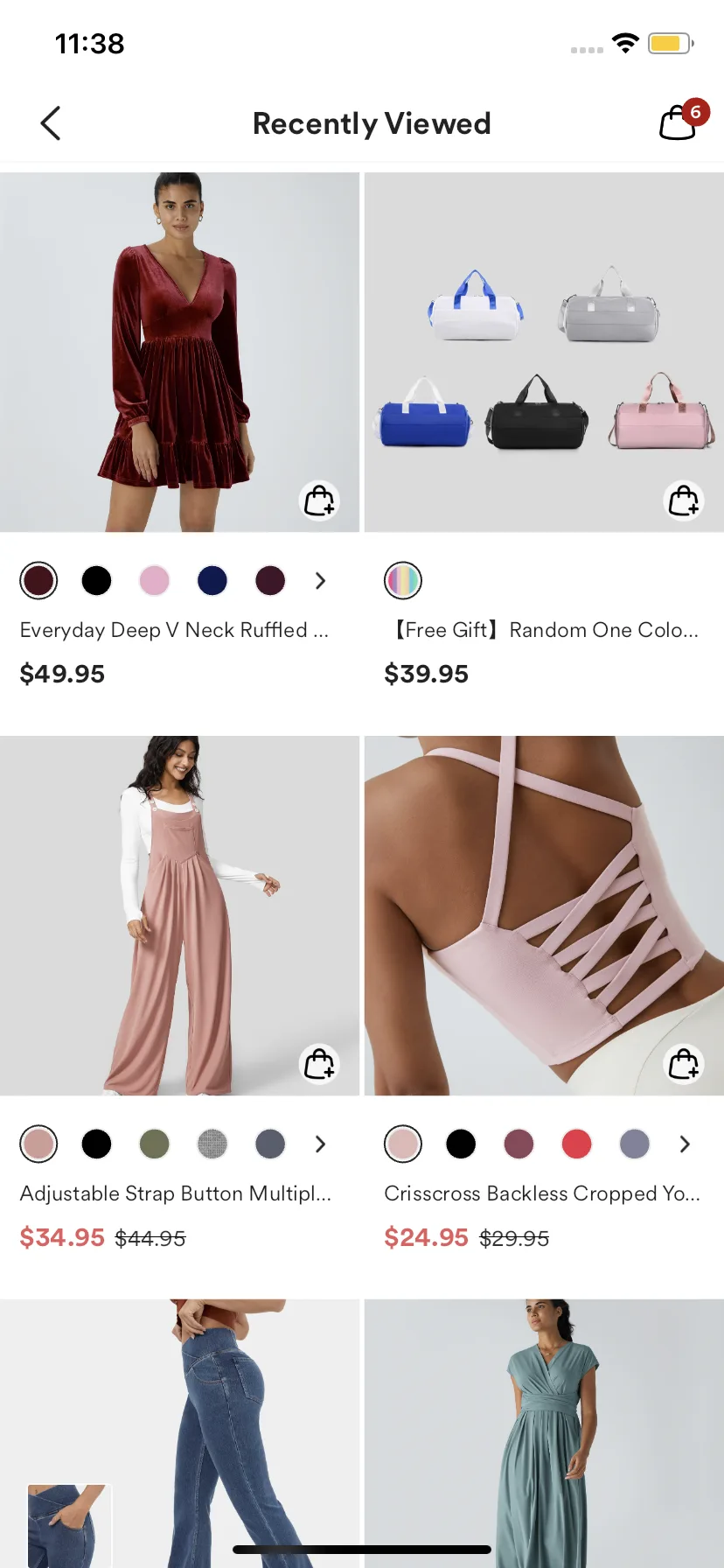Open the teal wrap maxi dress
The width and height of the screenshot is (724, 1568).
click(x=544, y=1435)
